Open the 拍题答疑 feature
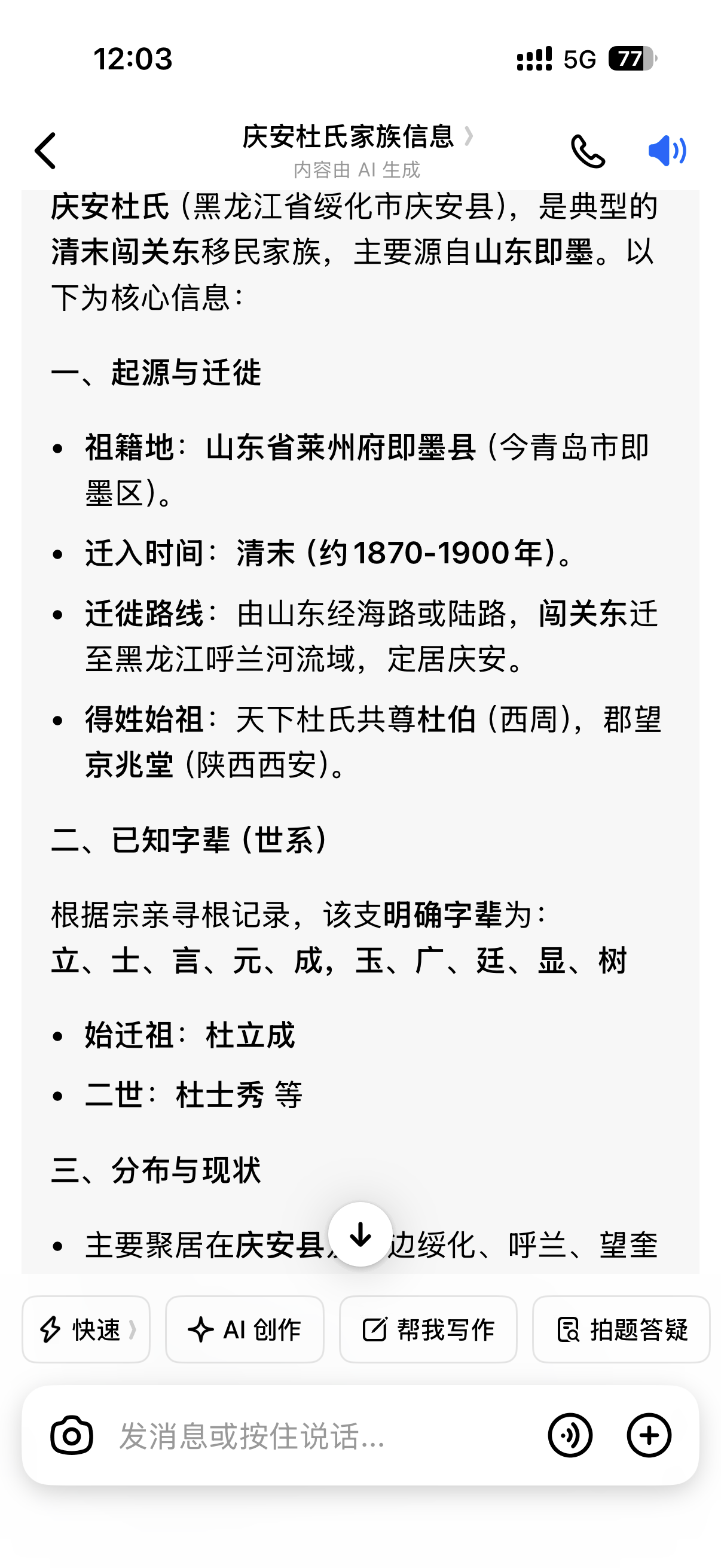The image size is (721, 1568). (x=621, y=1329)
